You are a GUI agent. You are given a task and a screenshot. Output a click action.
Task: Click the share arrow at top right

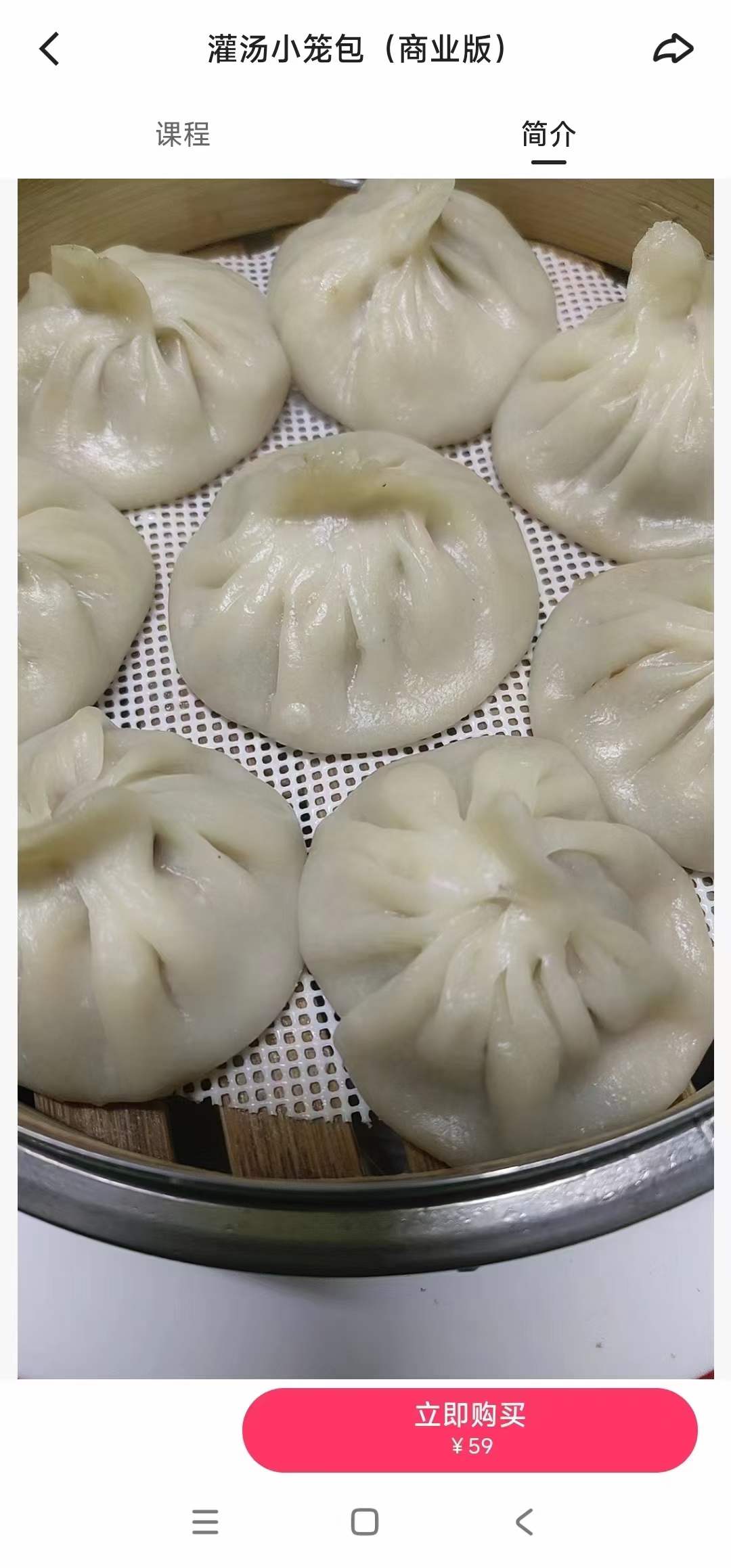[x=672, y=47]
